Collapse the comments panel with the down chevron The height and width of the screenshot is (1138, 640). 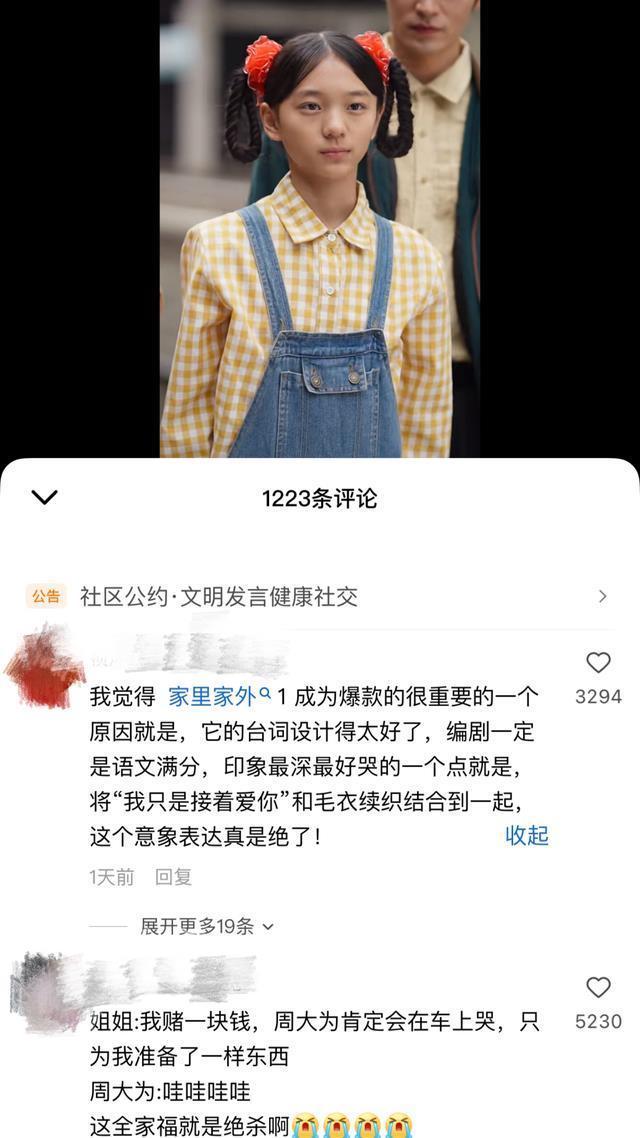[x=45, y=497]
